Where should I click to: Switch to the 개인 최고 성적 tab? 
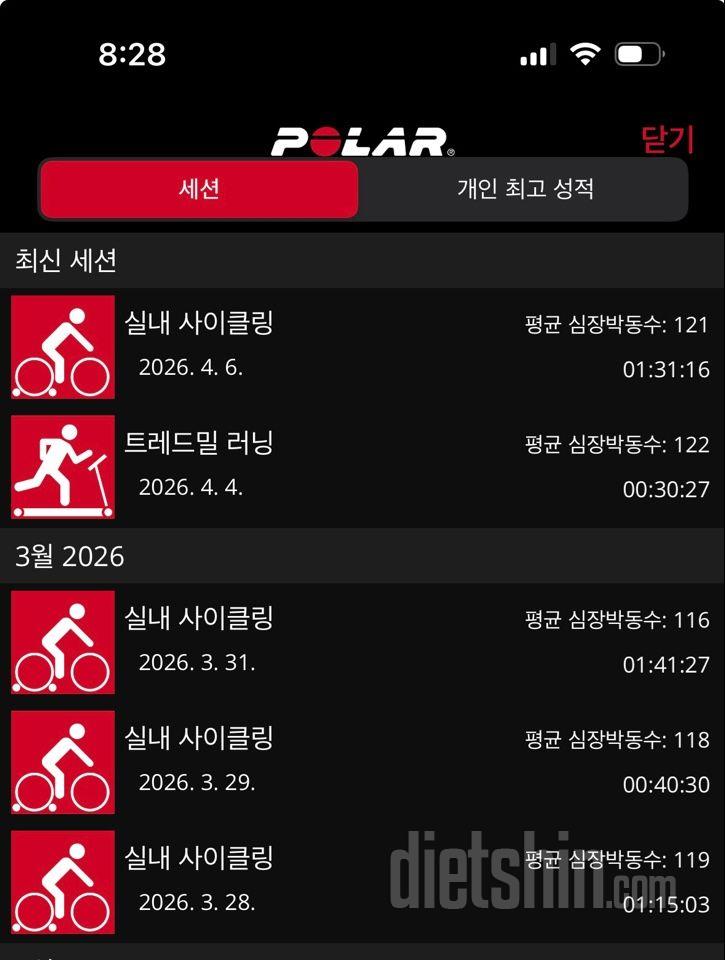coord(524,189)
